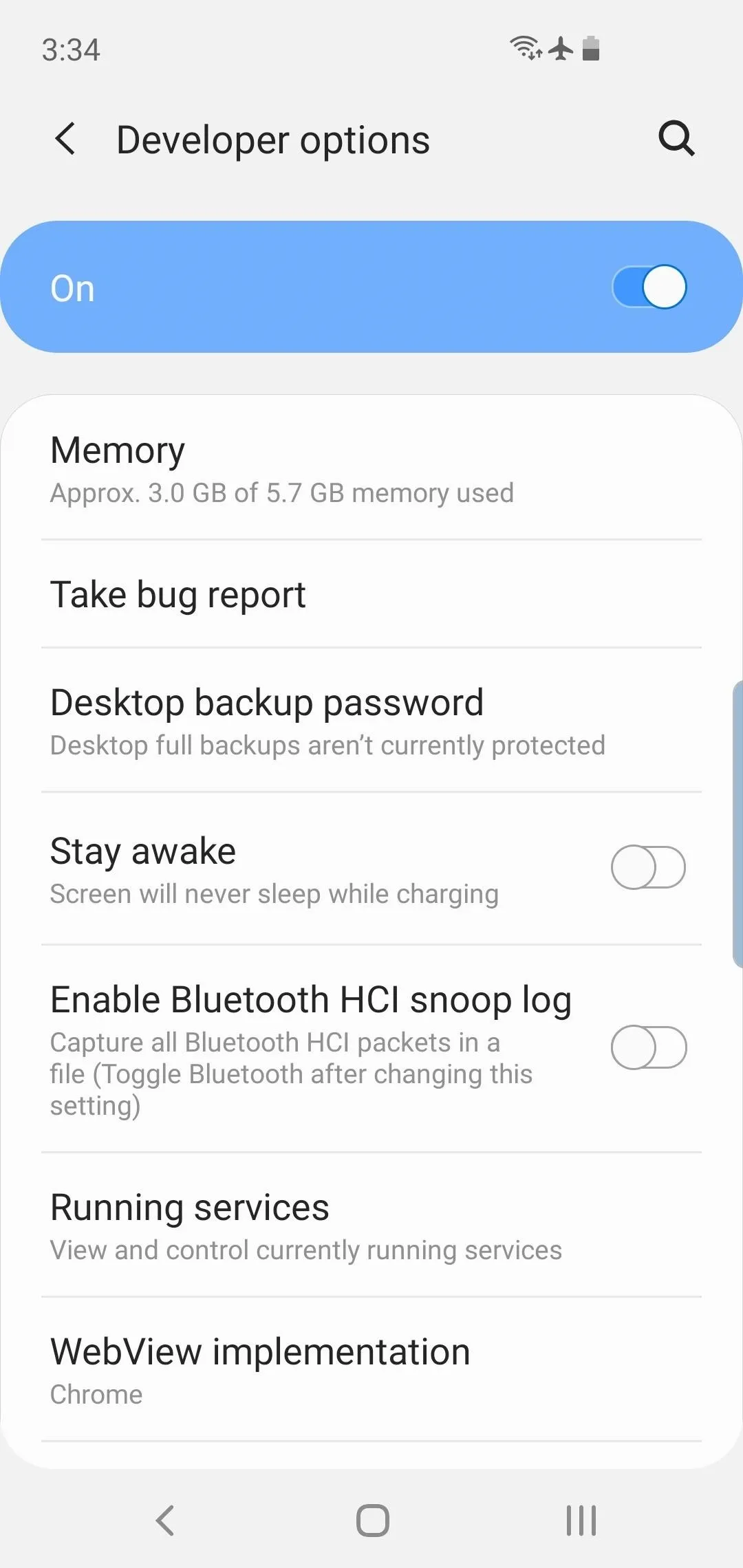Select Take bug report
Viewport: 743px width, 1568px height.
371,594
